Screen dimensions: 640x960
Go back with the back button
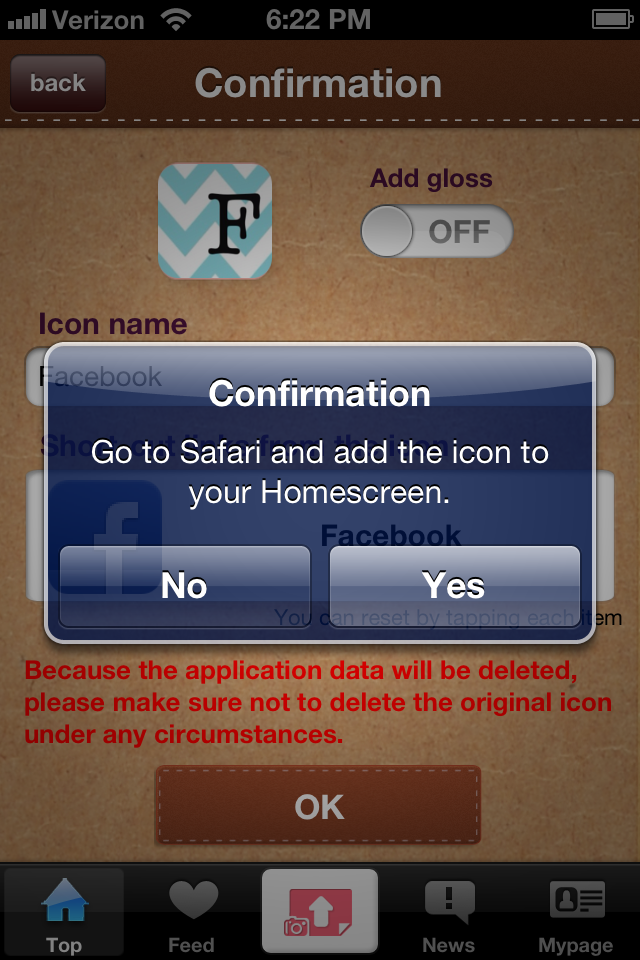[x=58, y=83]
